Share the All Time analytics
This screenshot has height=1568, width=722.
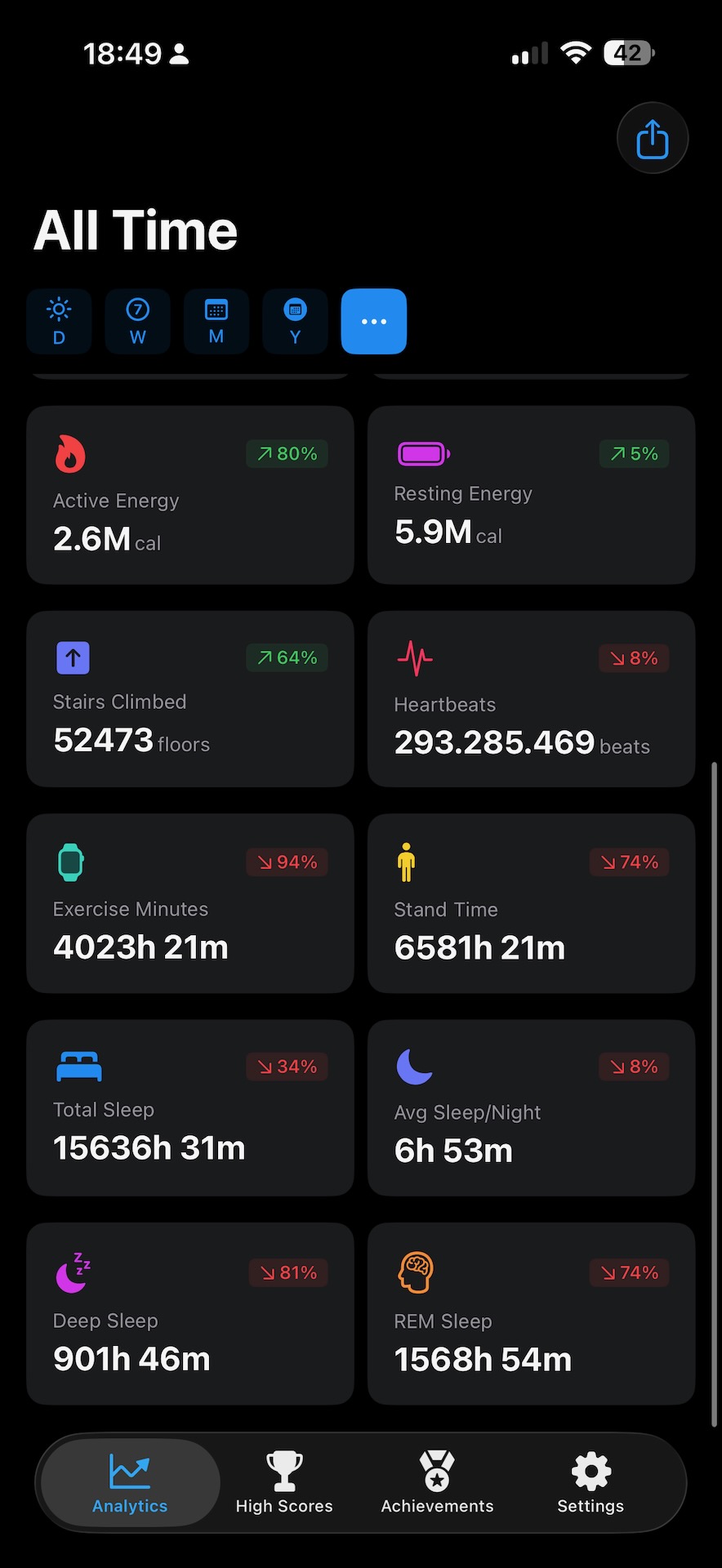pyautogui.click(x=652, y=138)
